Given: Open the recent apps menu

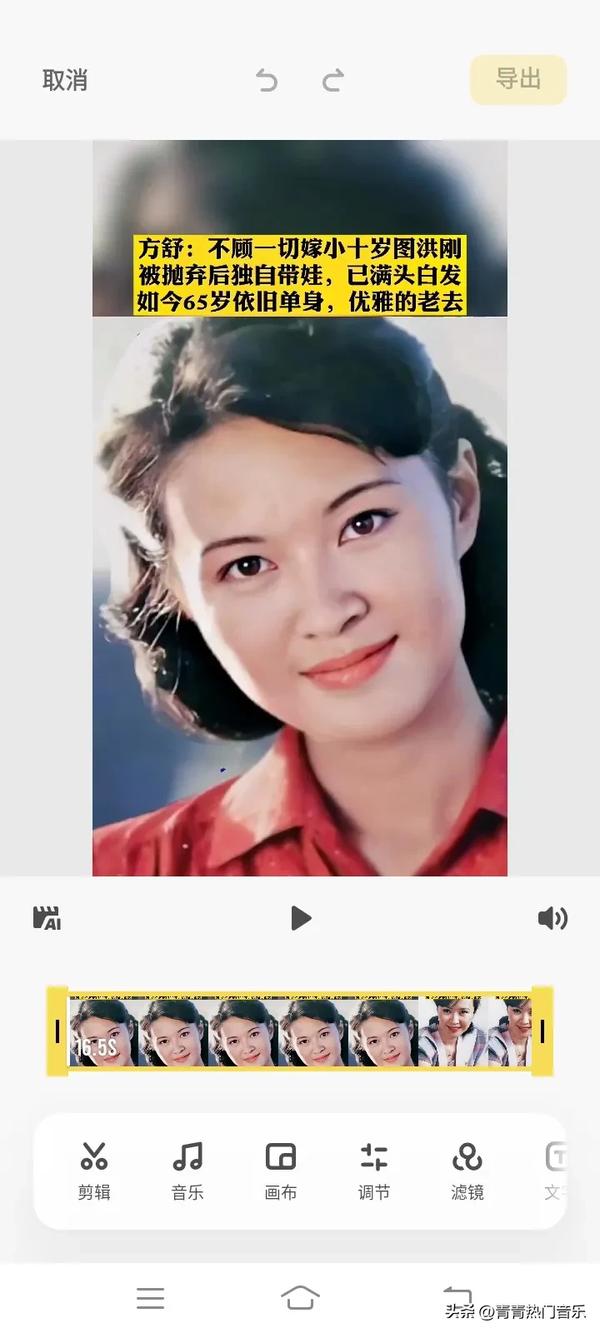Looking at the screenshot, I should (150, 1298).
